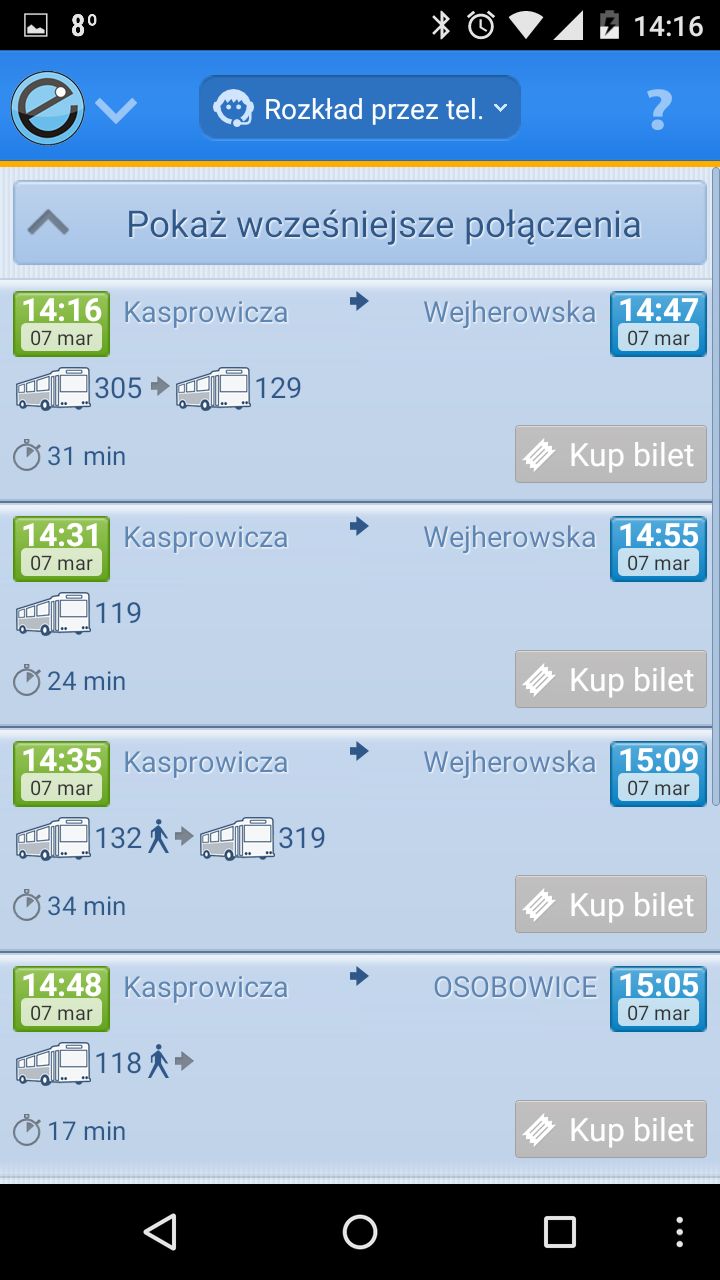
Task: Open the help question mark
Action: 658,109
